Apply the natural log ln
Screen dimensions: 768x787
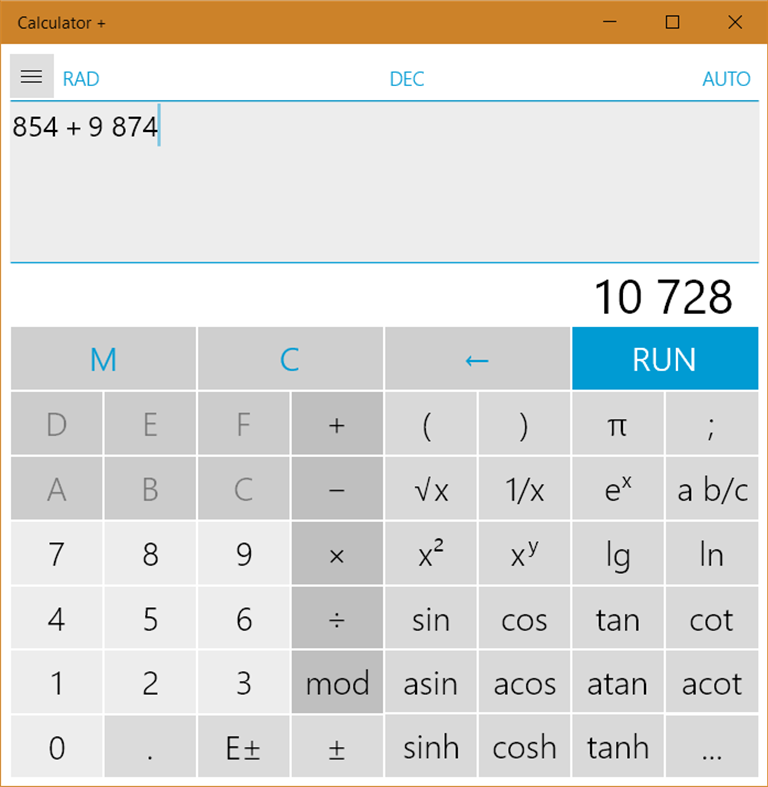711,554
